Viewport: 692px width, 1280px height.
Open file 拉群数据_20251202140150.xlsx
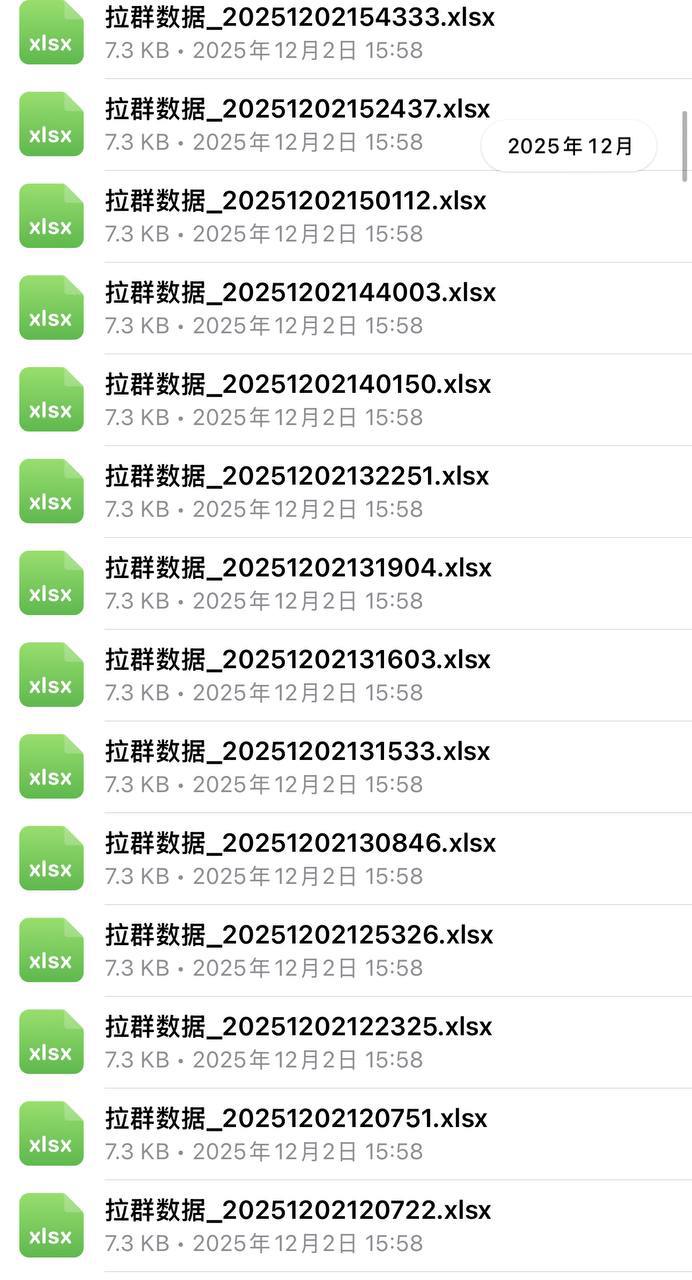pyautogui.click(x=298, y=384)
